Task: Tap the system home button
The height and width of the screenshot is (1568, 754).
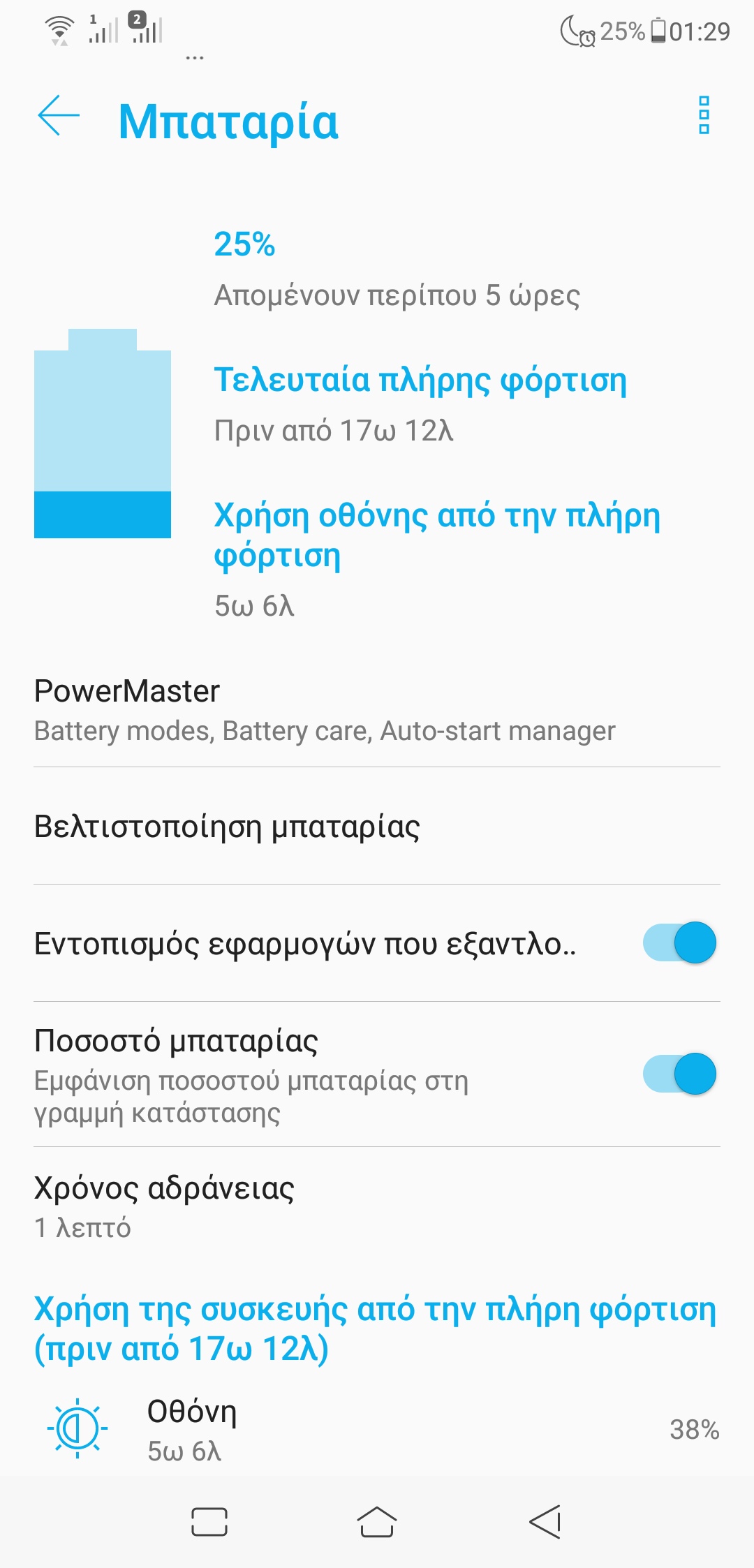Action: (377, 1521)
